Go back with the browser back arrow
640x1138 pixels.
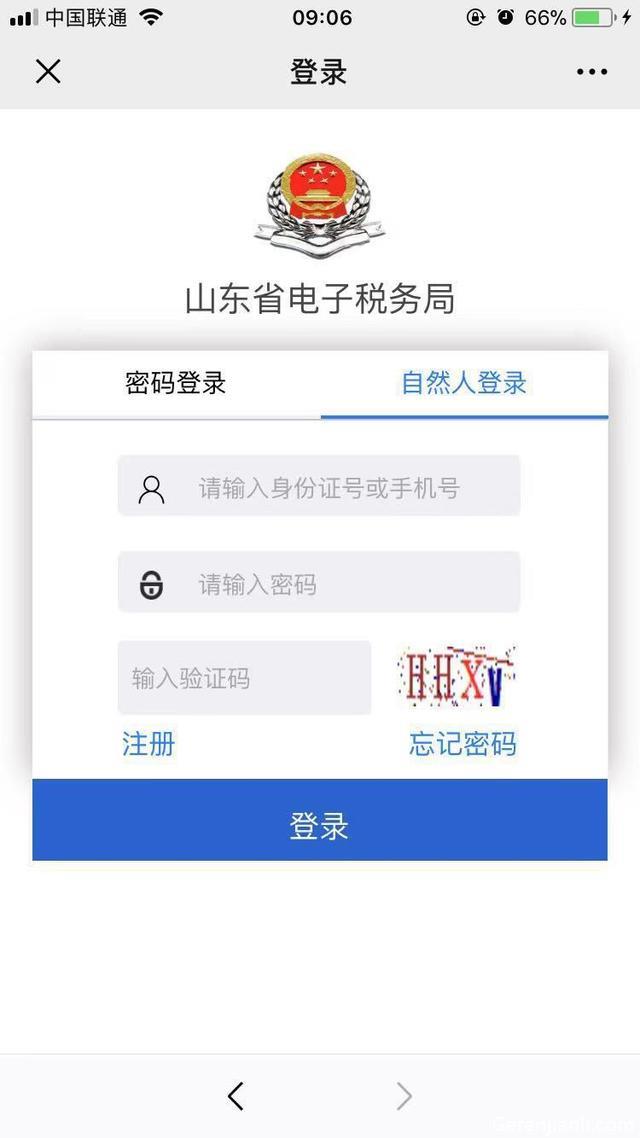(x=235, y=1096)
